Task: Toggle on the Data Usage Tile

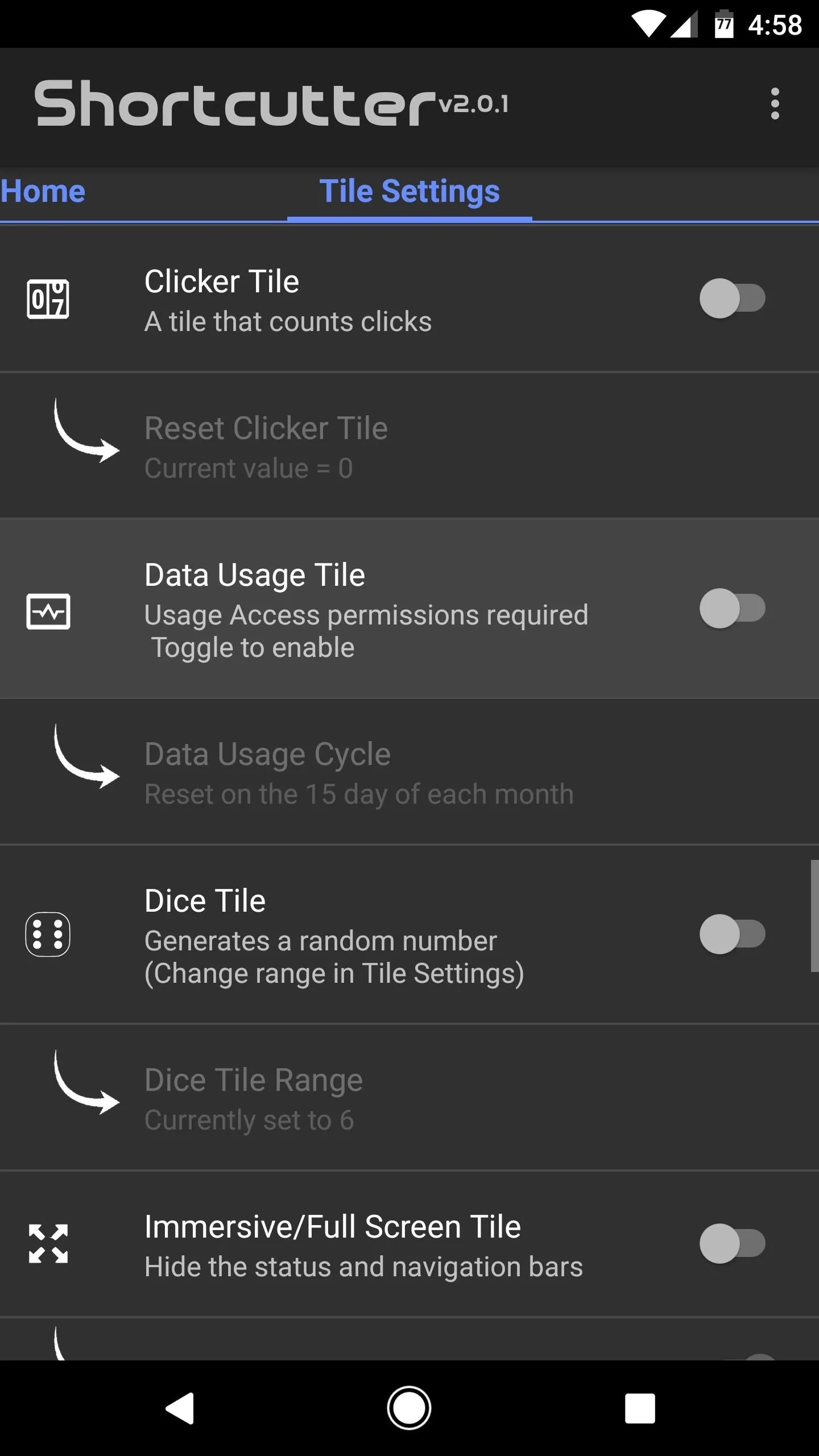Action: tap(733, 608)
